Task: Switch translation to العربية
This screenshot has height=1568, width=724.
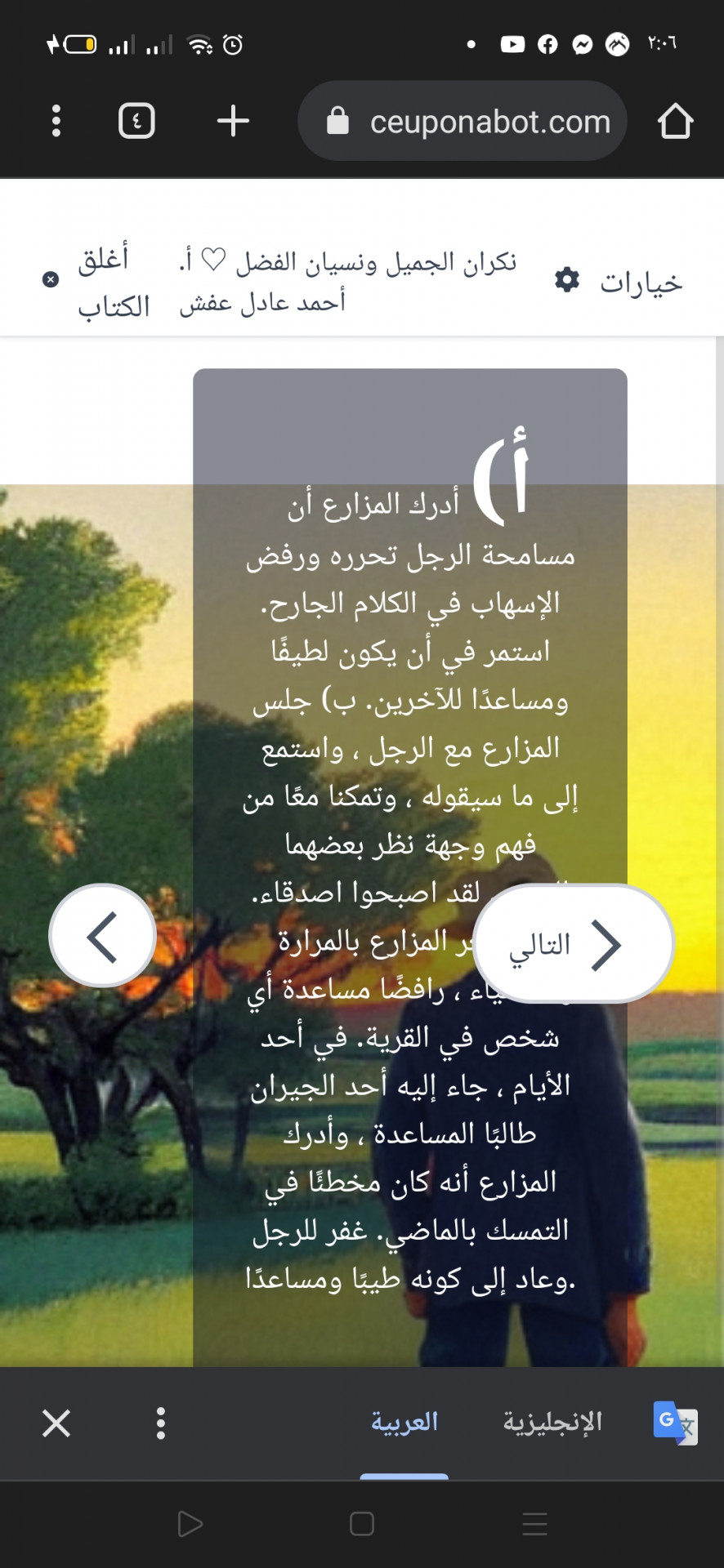Action: 404,1422
